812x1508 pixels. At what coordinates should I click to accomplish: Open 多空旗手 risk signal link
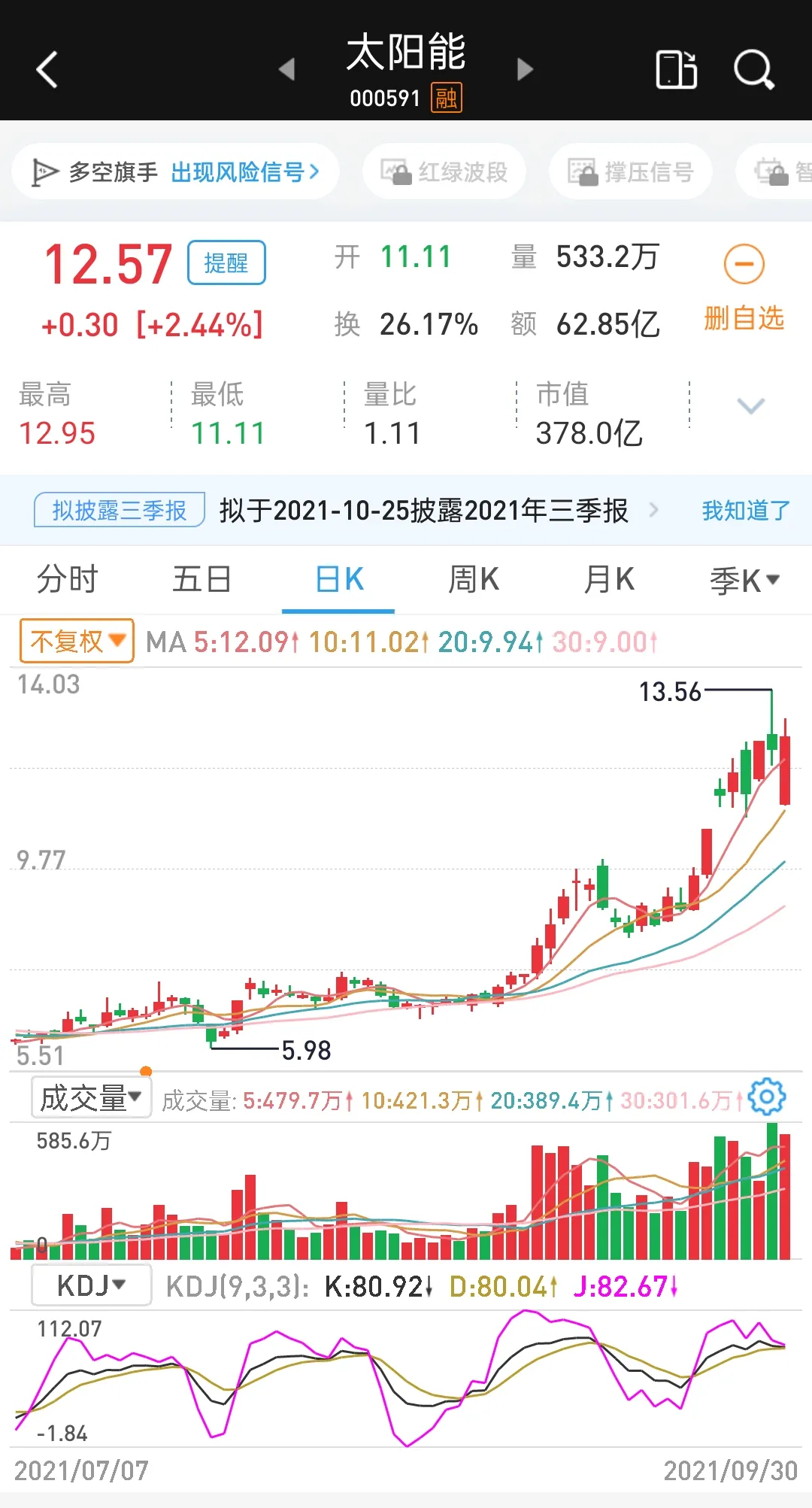175,172
